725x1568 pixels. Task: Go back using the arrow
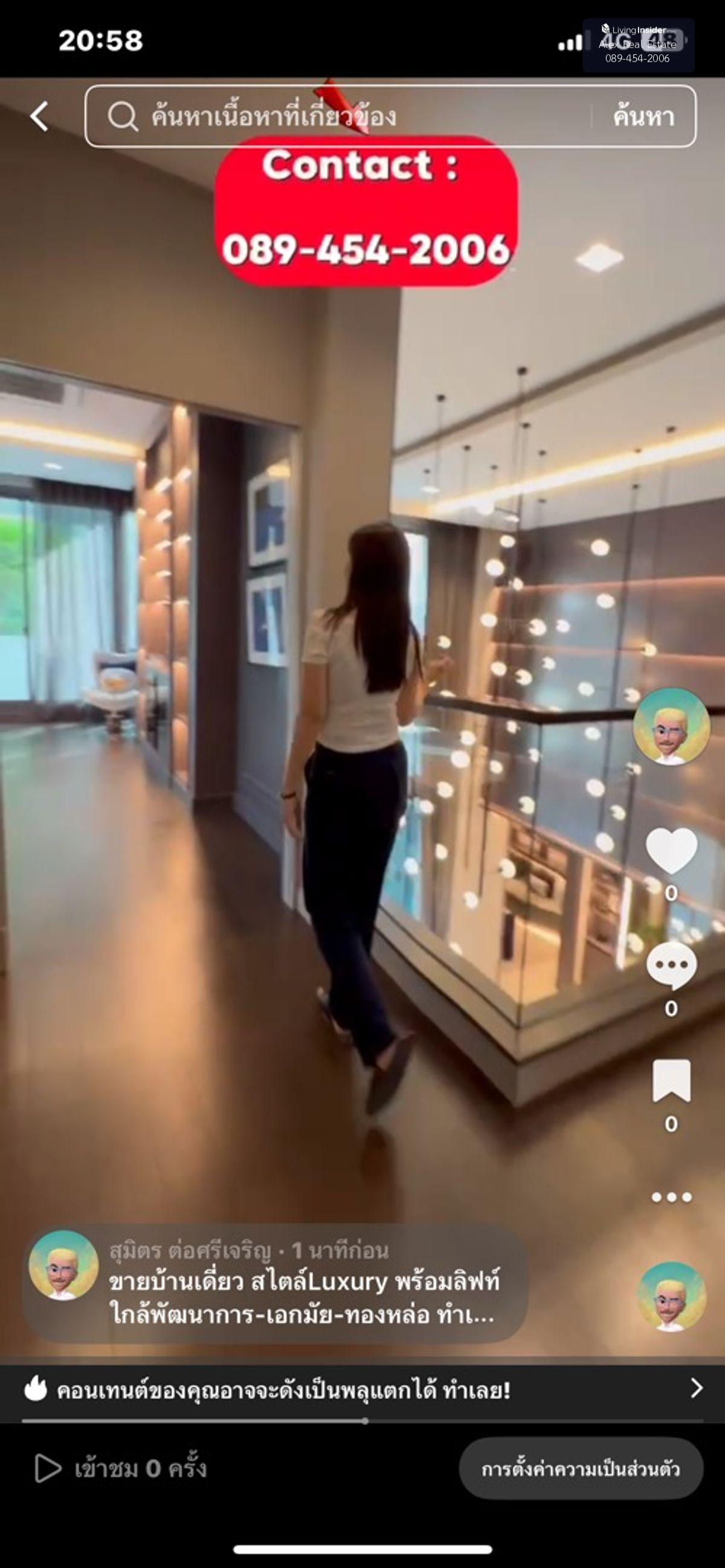[x=40, y=116]
